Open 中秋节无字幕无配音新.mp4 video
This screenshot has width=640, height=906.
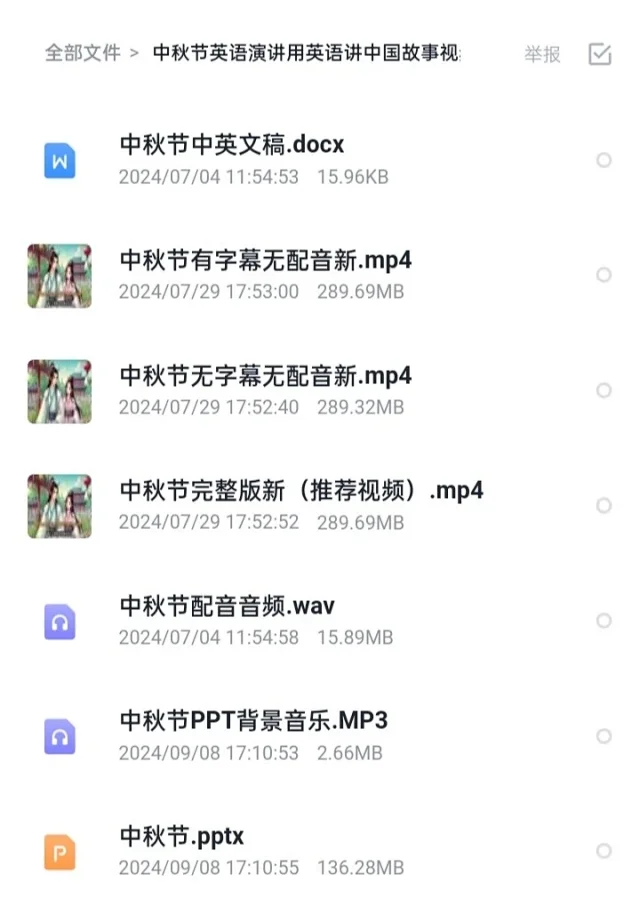265,377
